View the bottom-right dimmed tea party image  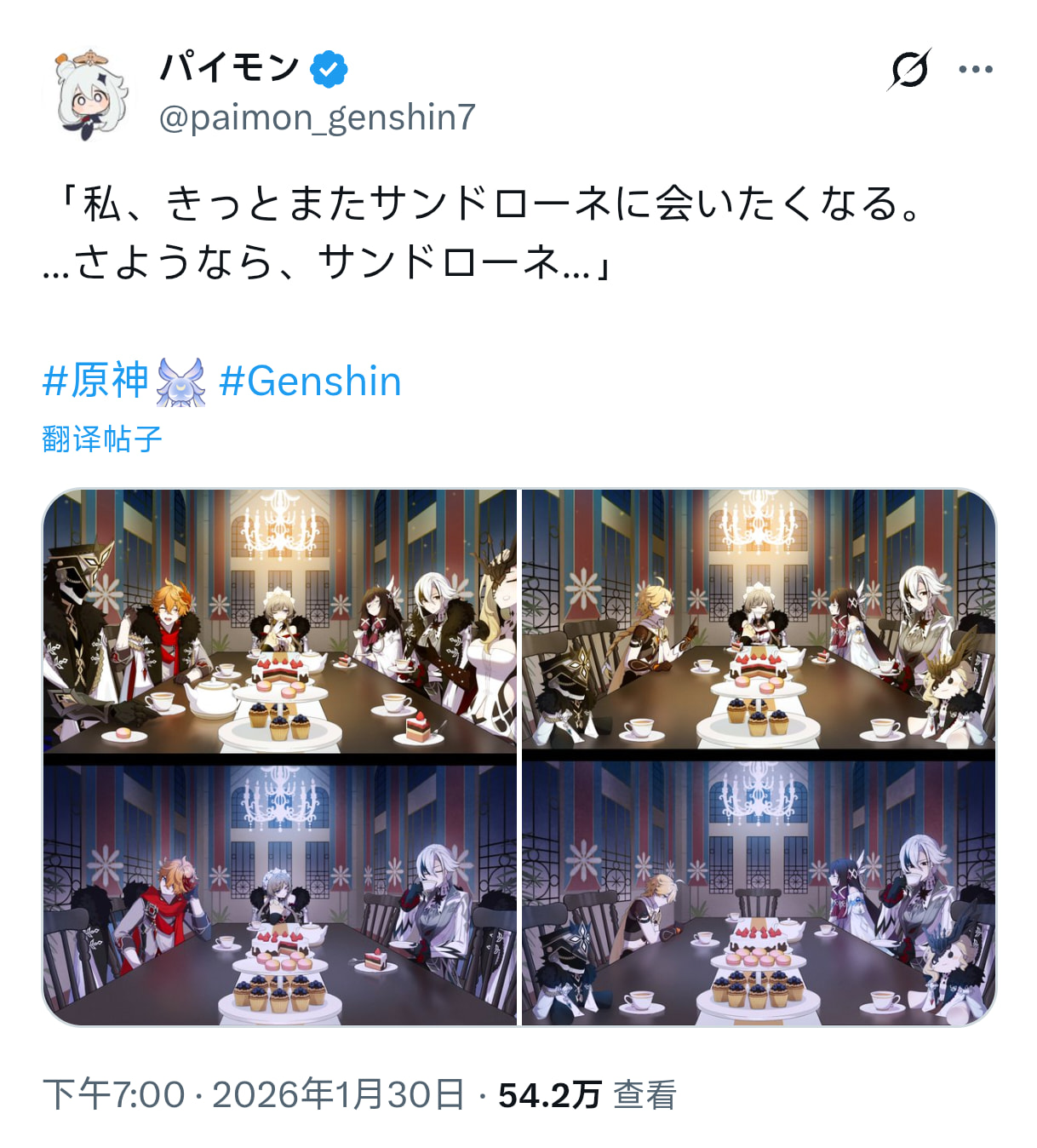pos(758,893)
